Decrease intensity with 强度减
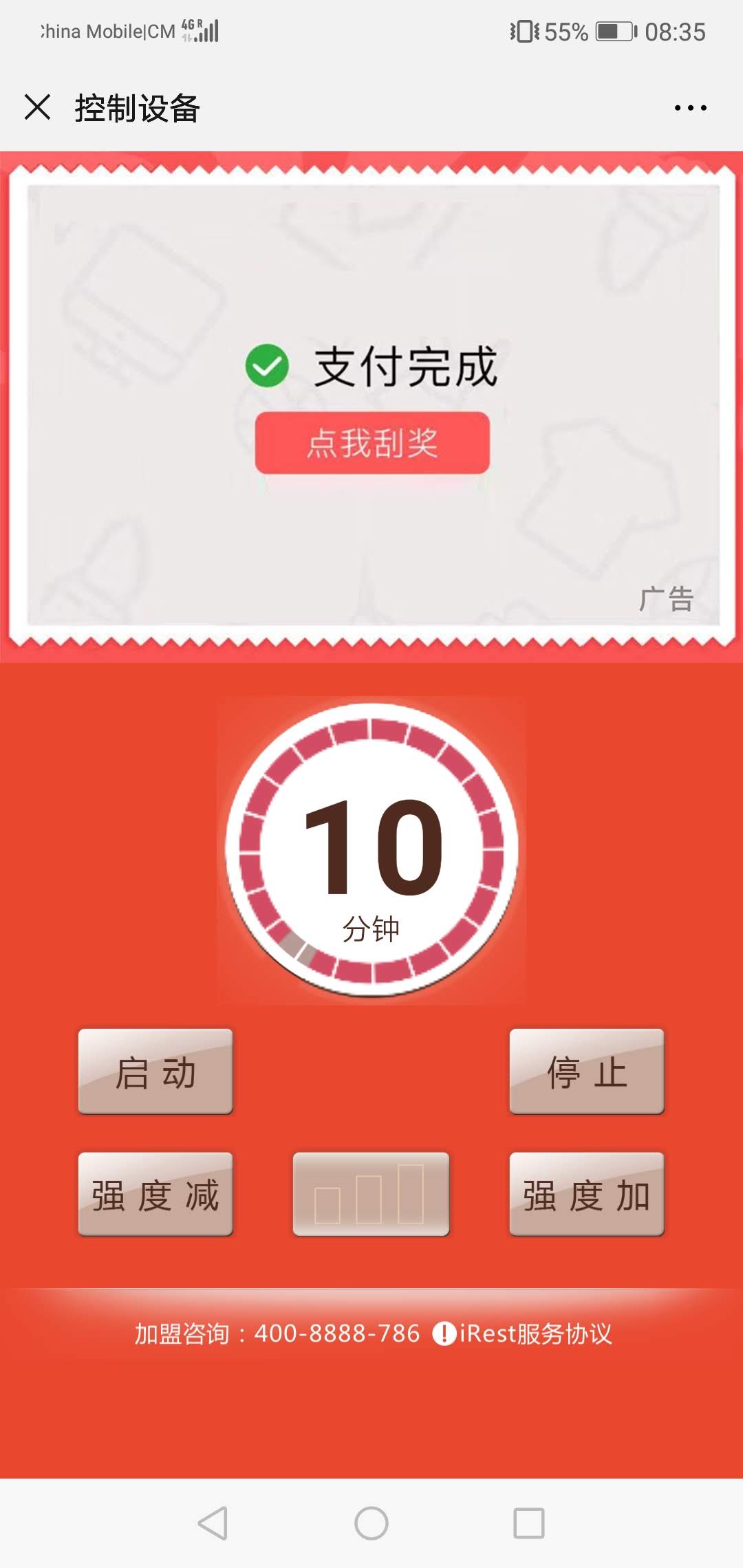This screenshot has width=743, height=1568. 155,1195
